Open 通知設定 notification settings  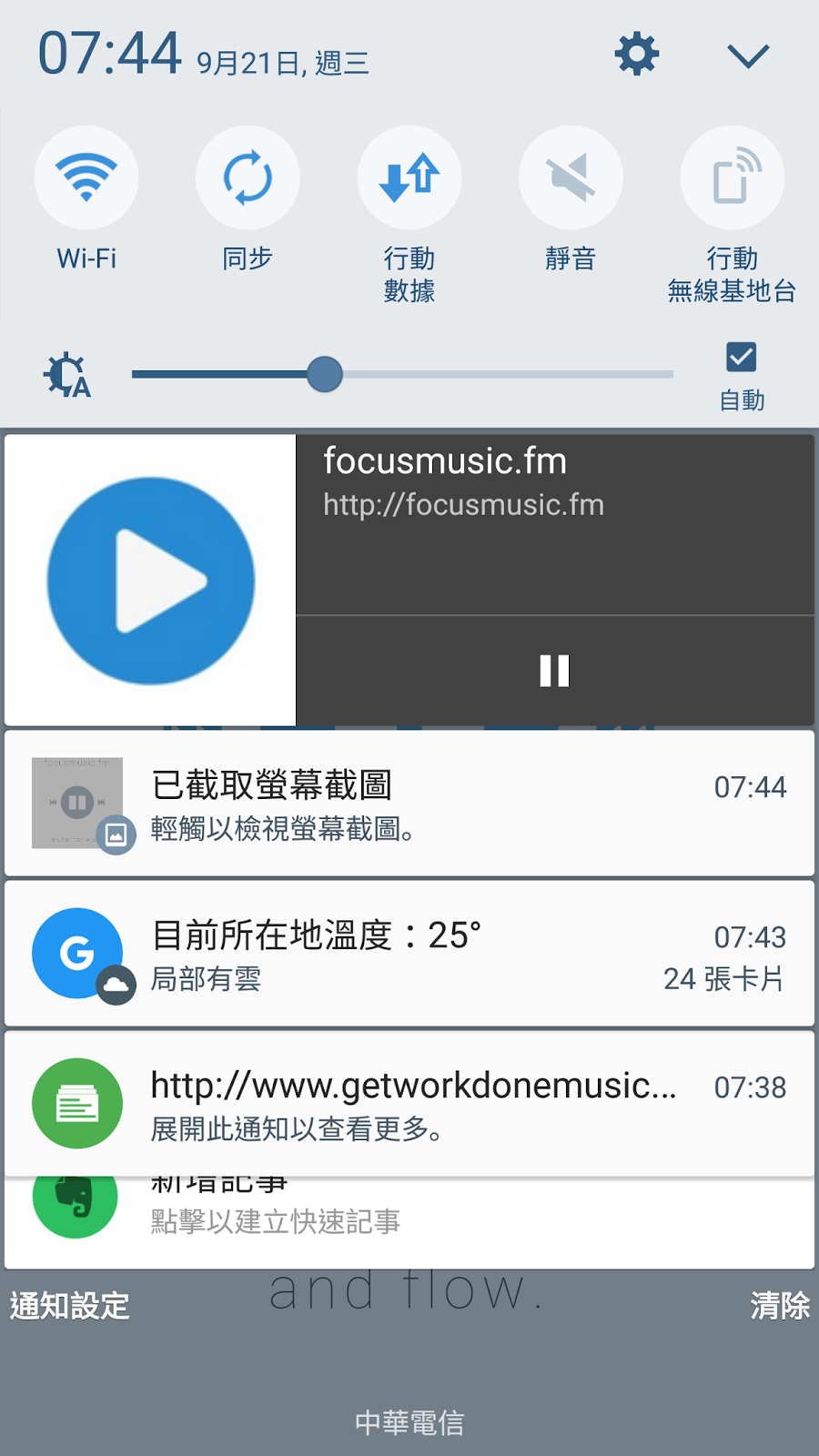click(x=70, y=1306)
